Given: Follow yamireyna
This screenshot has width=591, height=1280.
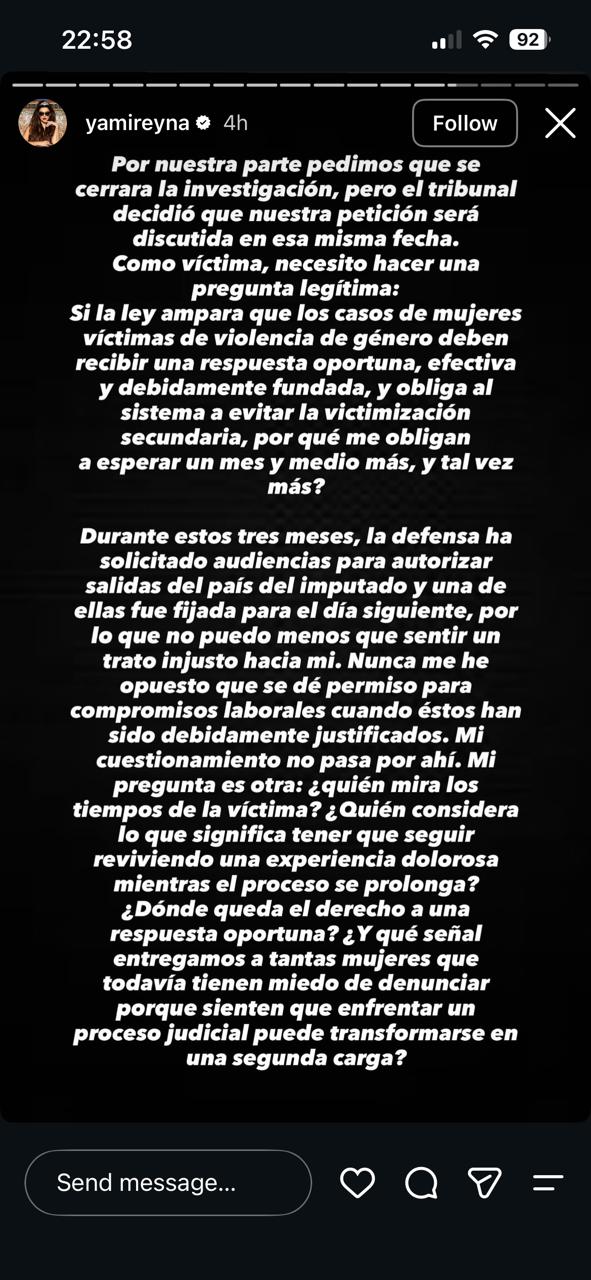Looking at the screenshot, I should click(x=465, y=123).
